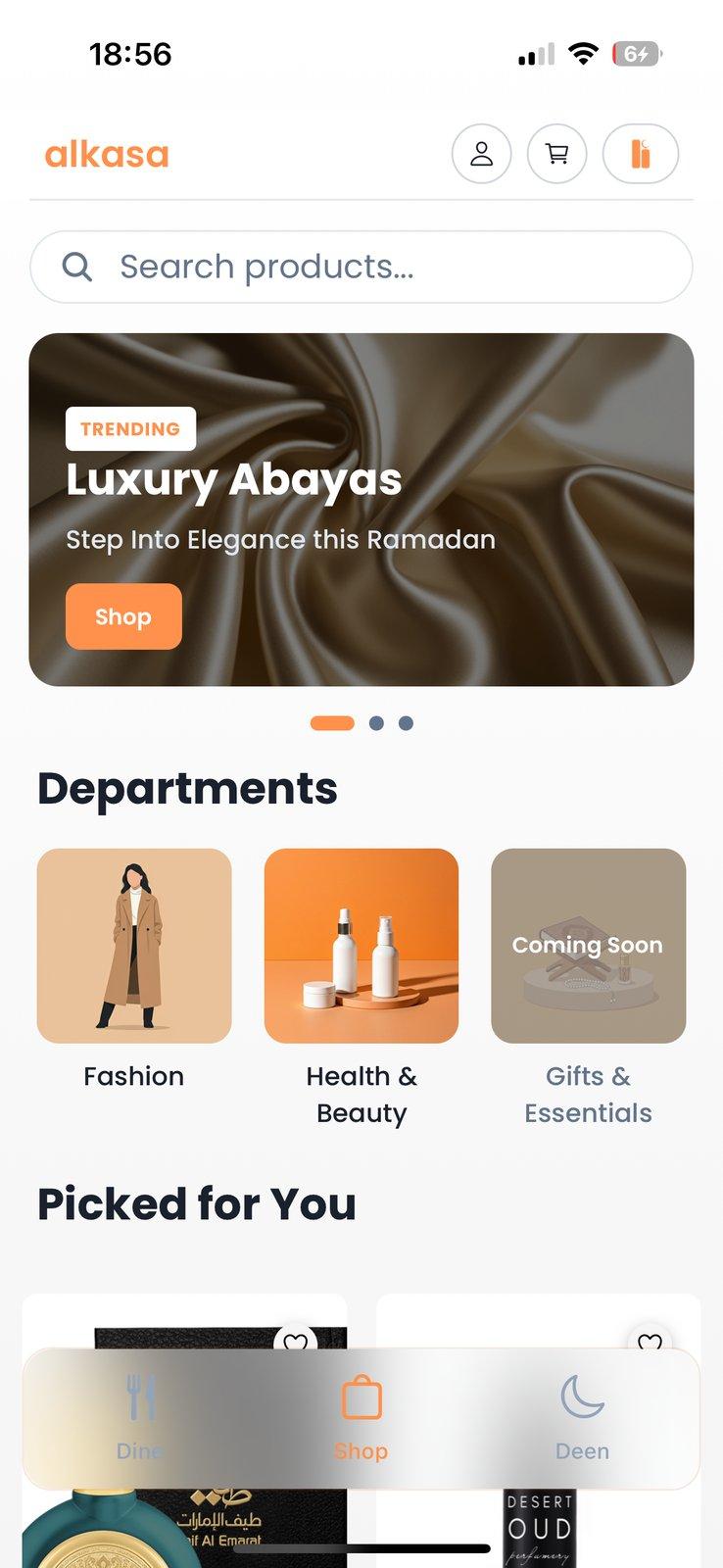Tap Shop on the Luxury Abayas banner

(x=123, y=616)
